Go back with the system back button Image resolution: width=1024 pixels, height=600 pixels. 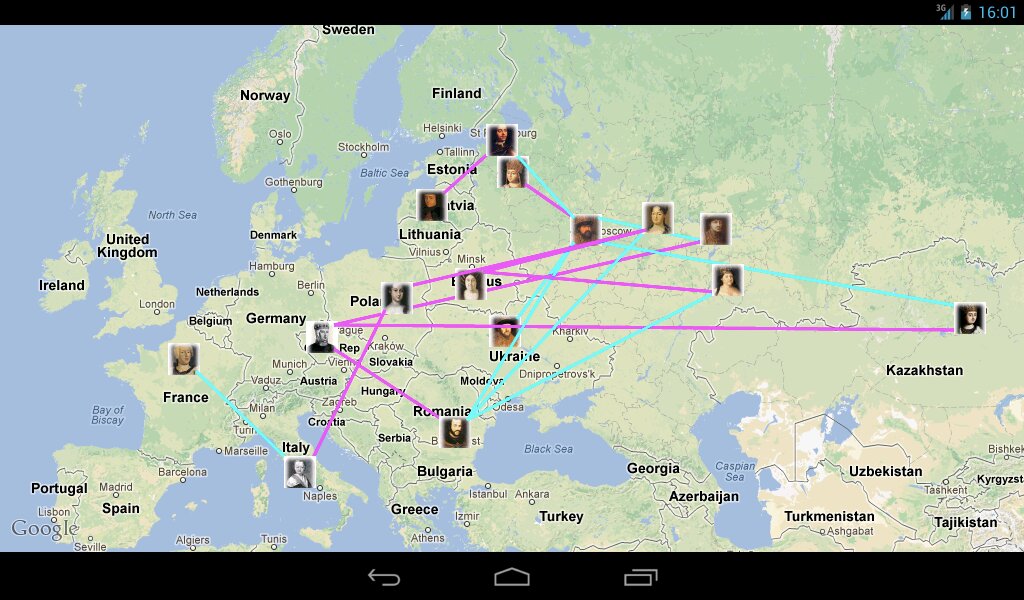(x=384, y=577)
